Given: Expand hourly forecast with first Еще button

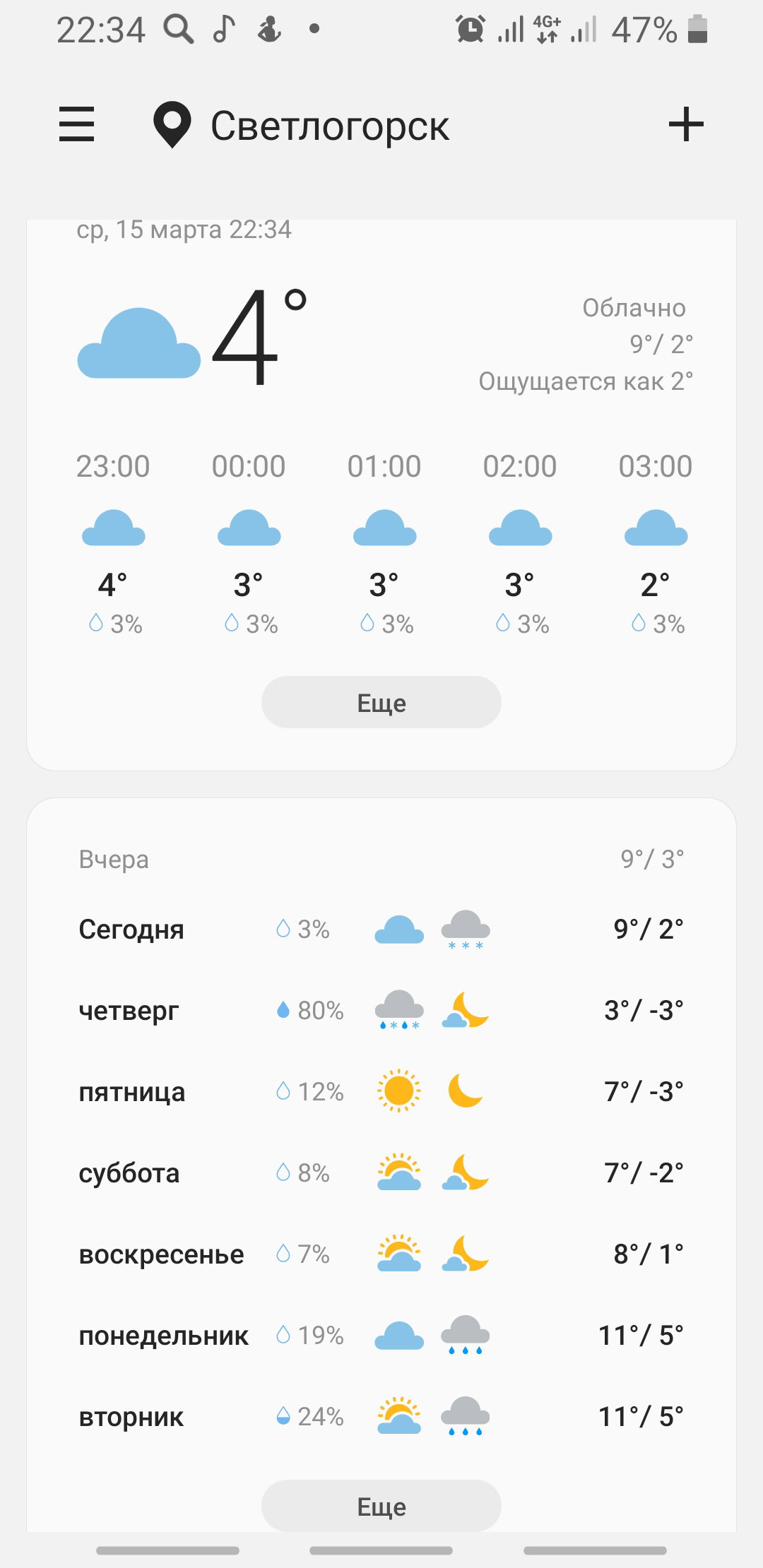Looking at the screenshot, I should [381, 702].
